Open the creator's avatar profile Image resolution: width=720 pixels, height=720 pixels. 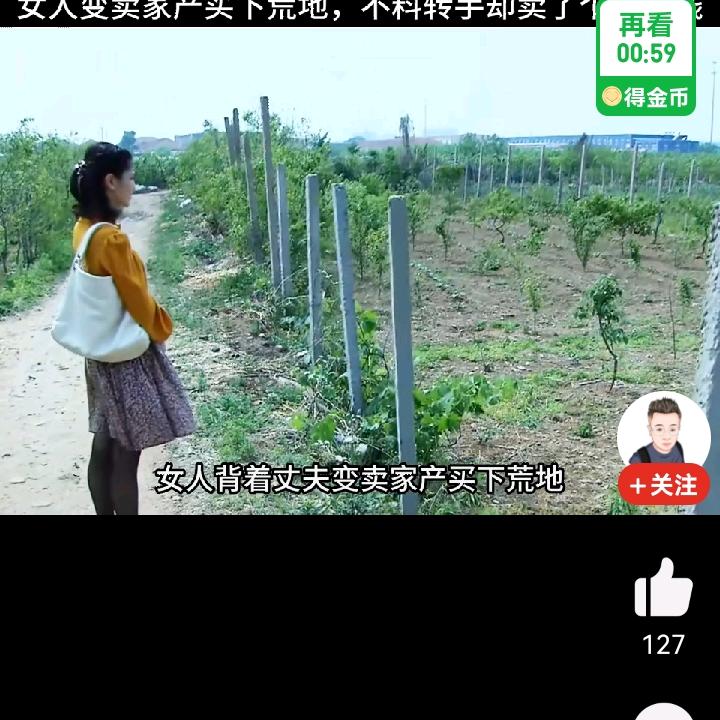[x=663, y=432]
